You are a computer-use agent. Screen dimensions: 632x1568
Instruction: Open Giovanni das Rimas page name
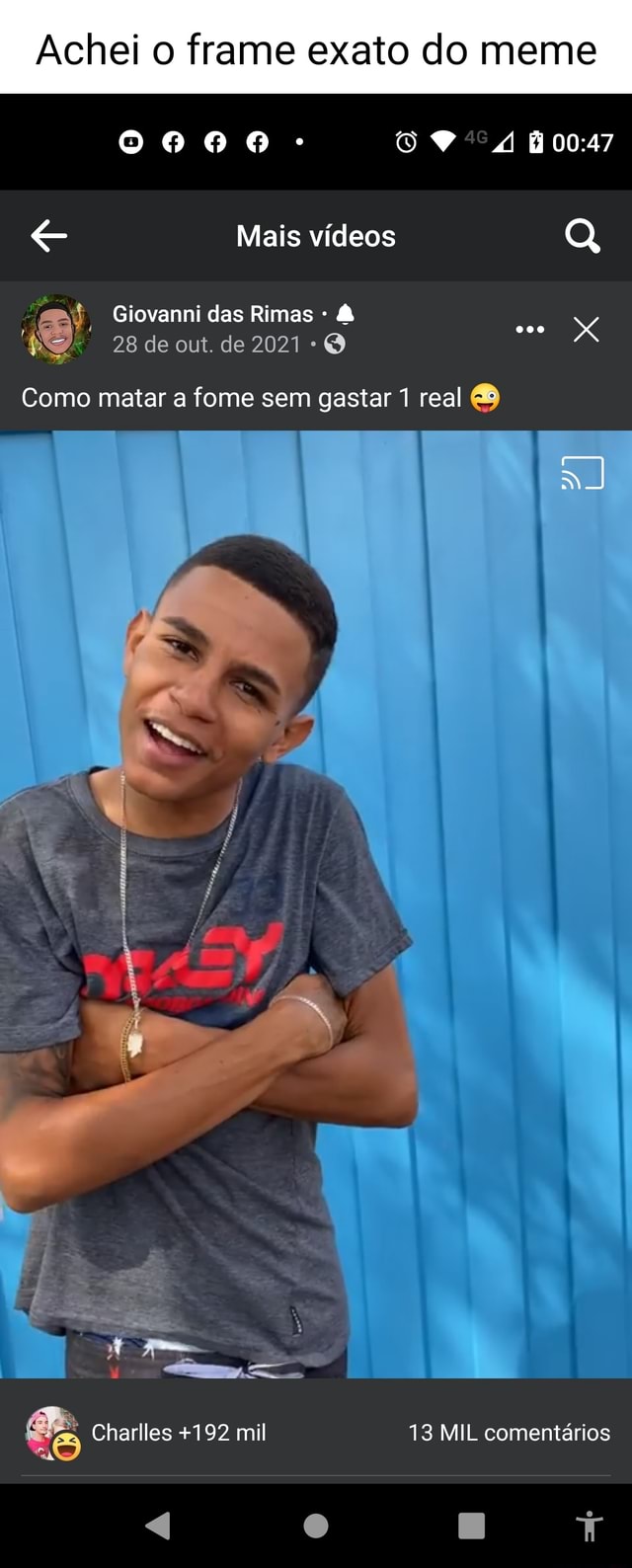coord(212,314)
